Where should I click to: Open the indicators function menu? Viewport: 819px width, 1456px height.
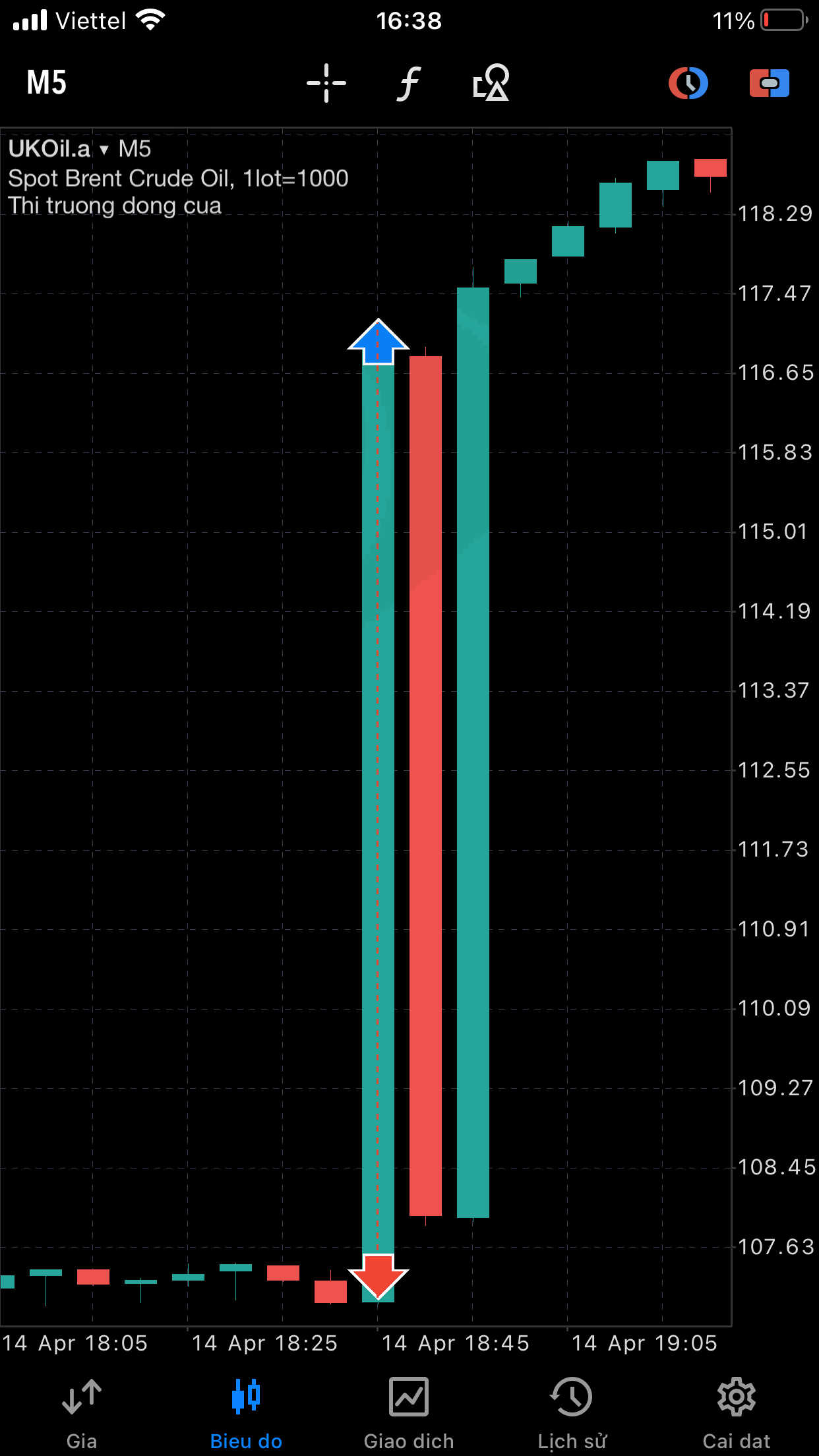(x=409, y=83)
